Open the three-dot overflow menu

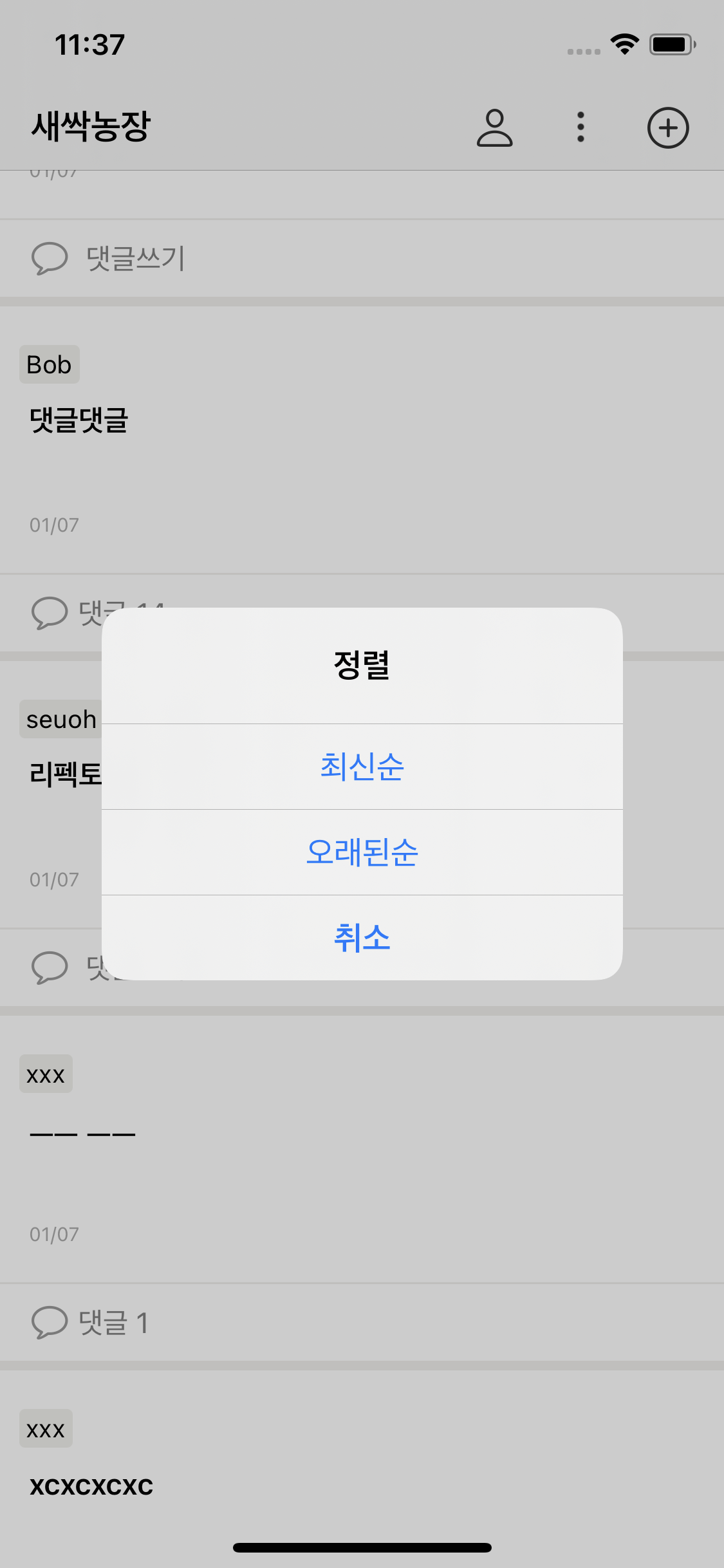580,127
